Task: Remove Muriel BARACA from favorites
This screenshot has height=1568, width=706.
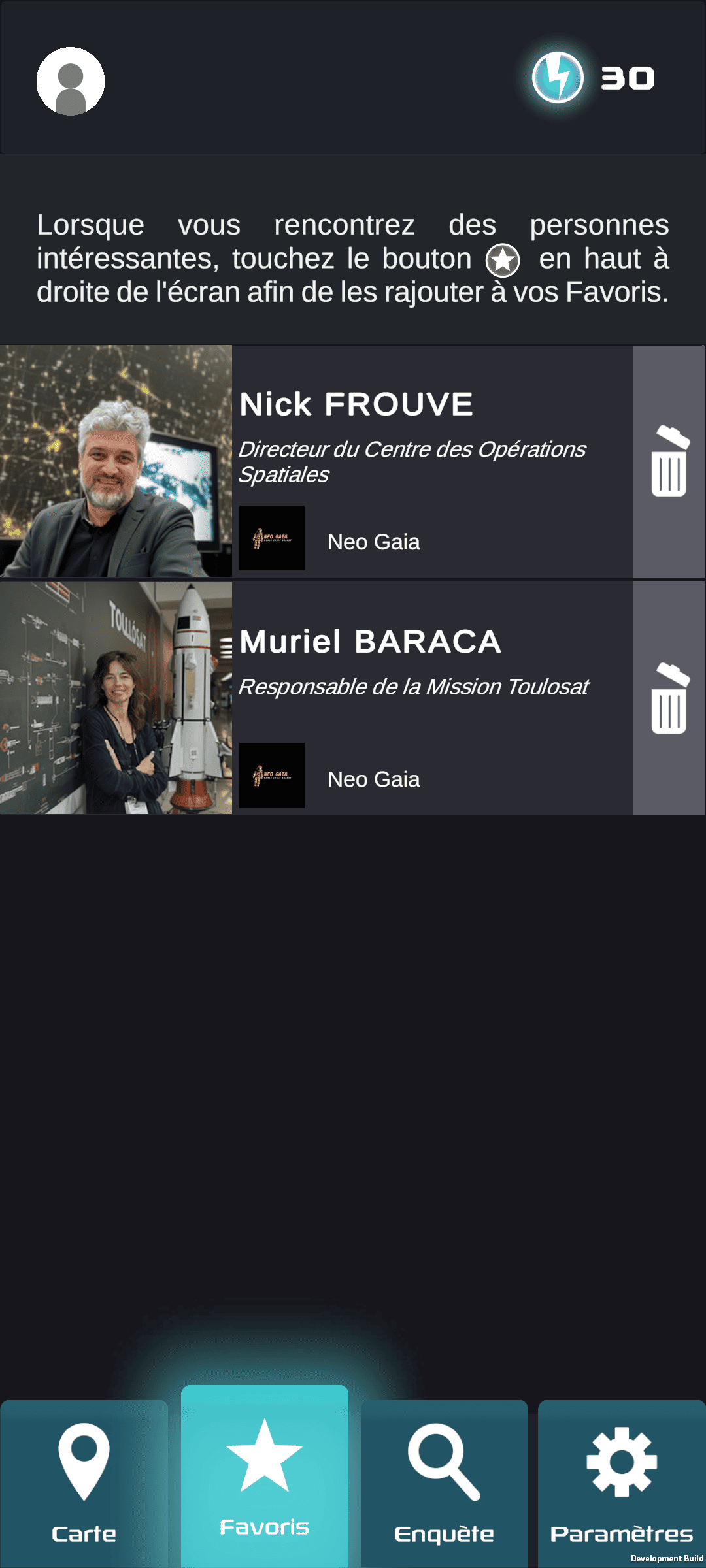Action: [669, 698]
